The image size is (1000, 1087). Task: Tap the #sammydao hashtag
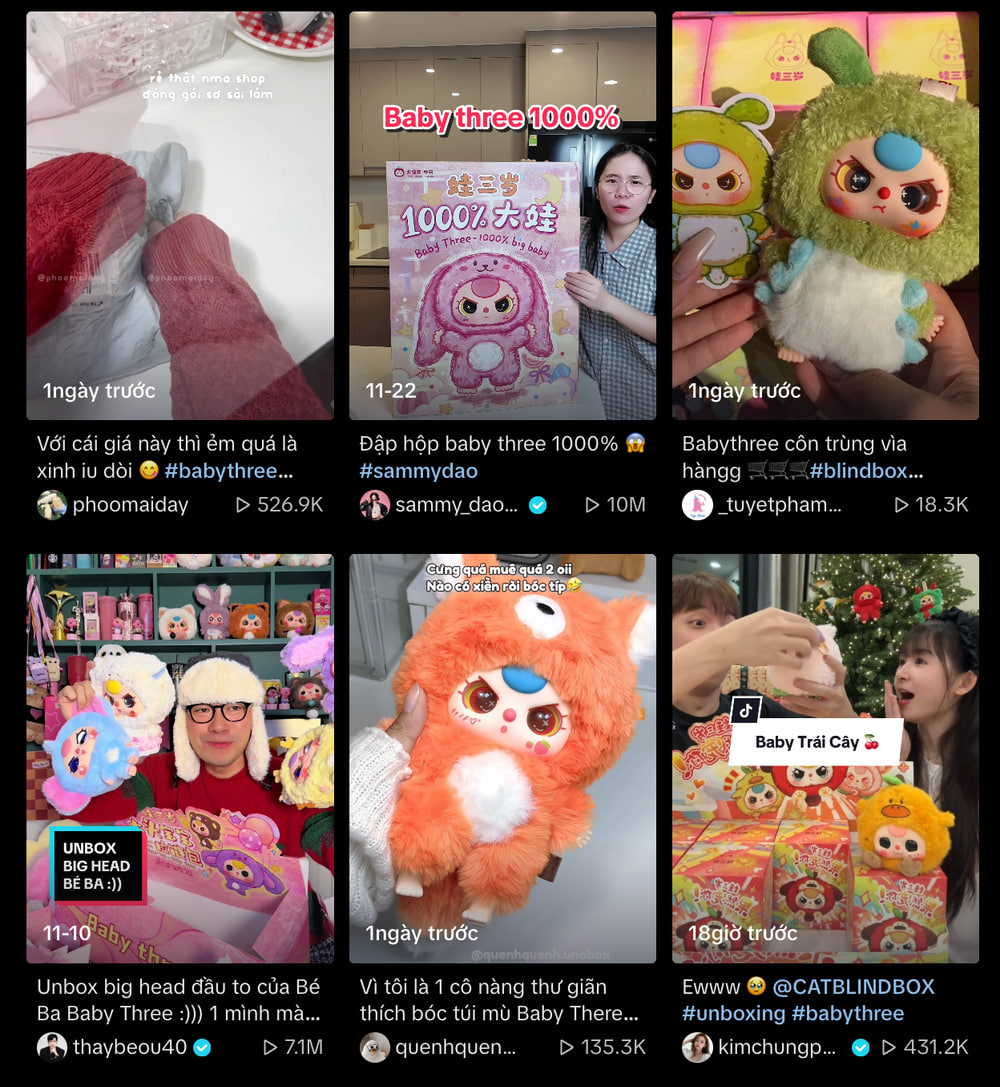[418, 471]
